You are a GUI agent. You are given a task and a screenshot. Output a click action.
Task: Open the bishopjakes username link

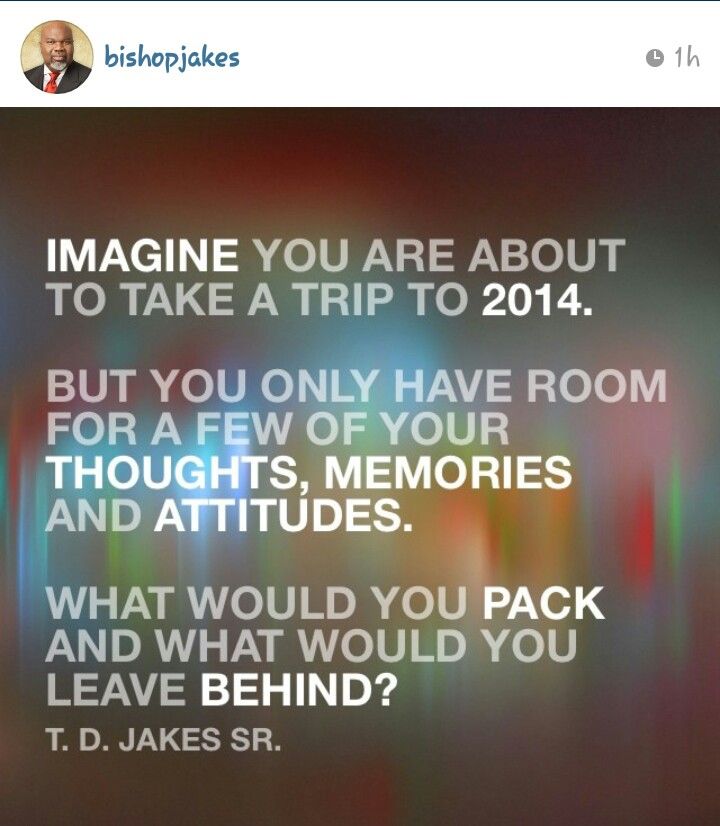point(171,57)
